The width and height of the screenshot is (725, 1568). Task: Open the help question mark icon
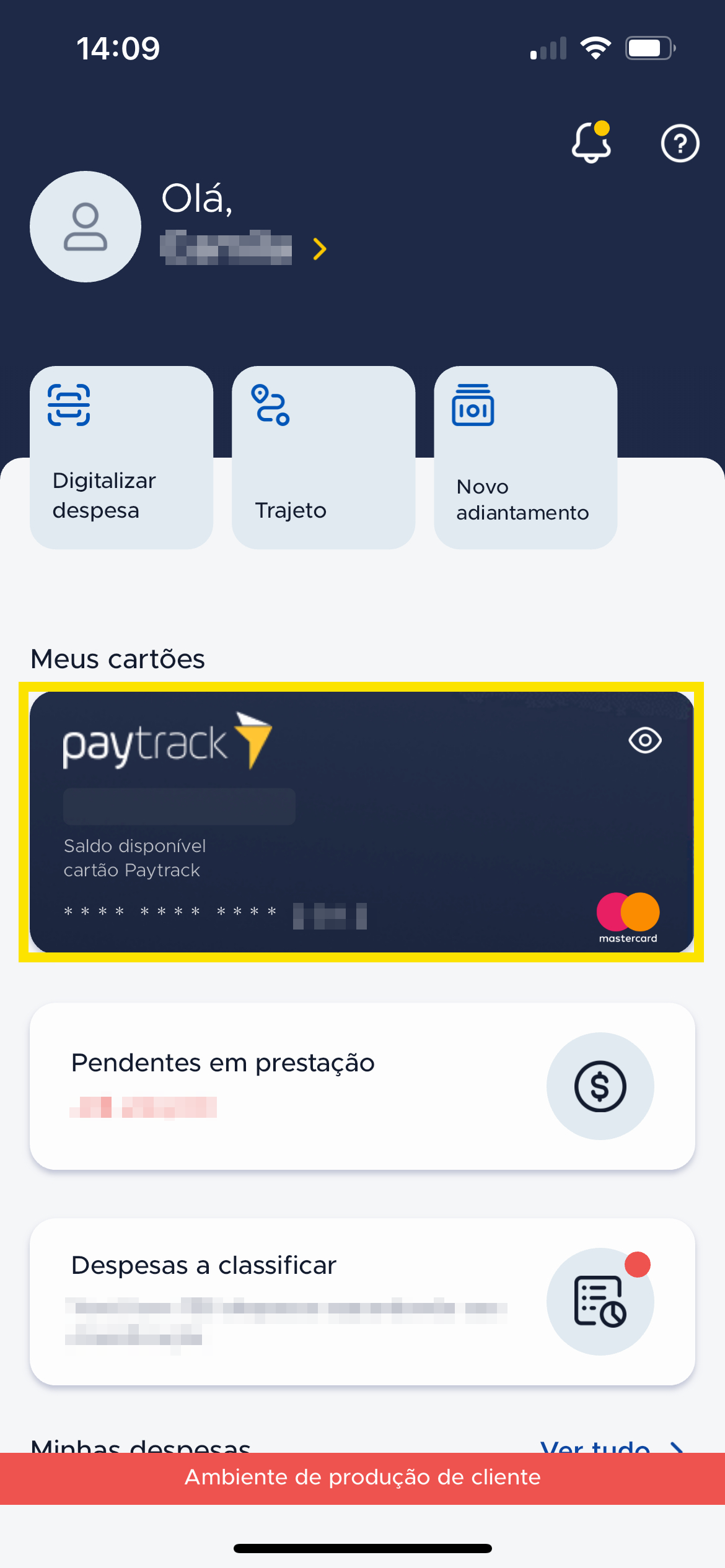(x=680, y=144)
